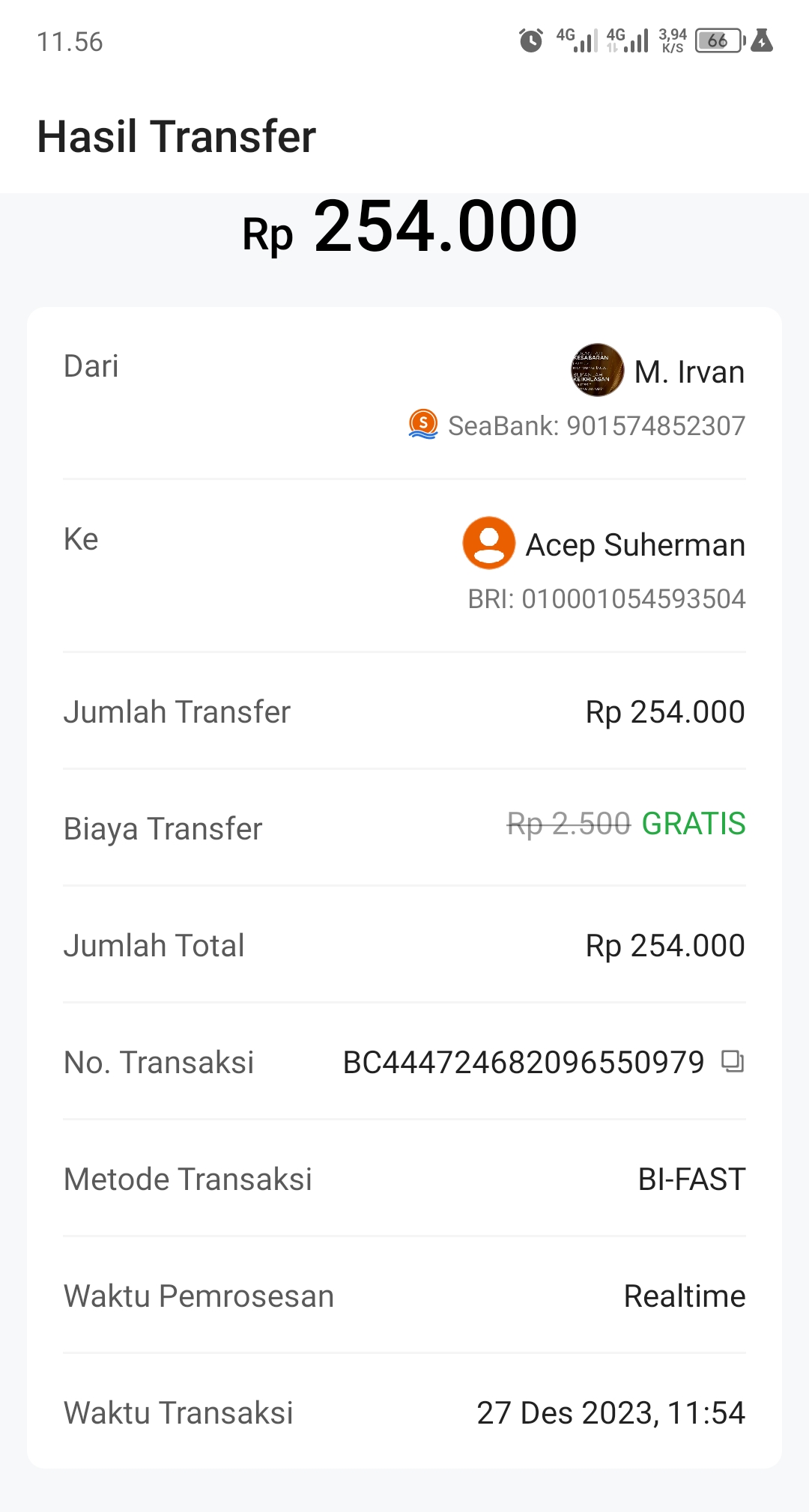This screenshot has width=809, height=1512.
Task: Copy the transaction number BC444724682096550979
Action: click(x=732, y=1061)
